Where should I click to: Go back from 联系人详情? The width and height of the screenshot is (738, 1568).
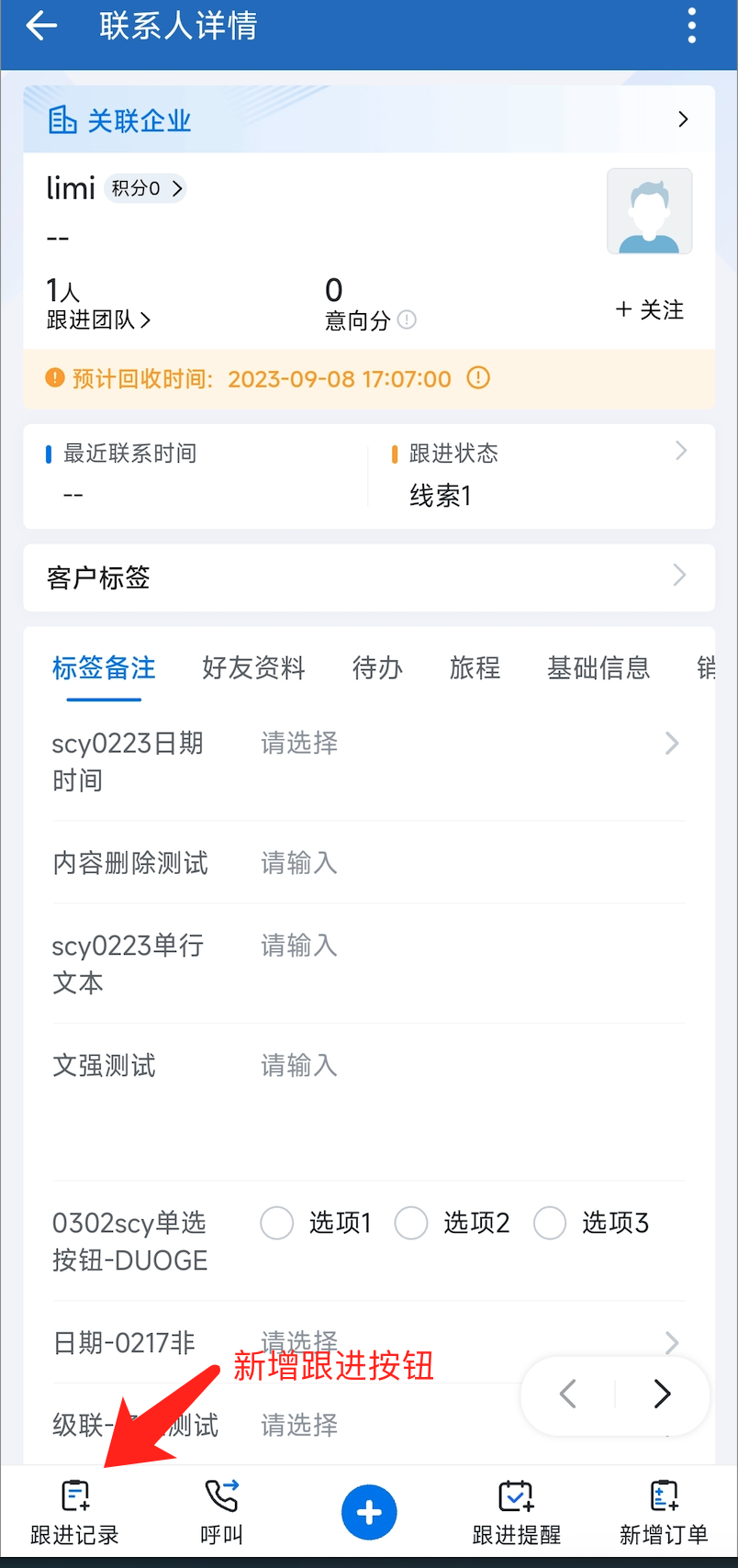pos(41,27)
